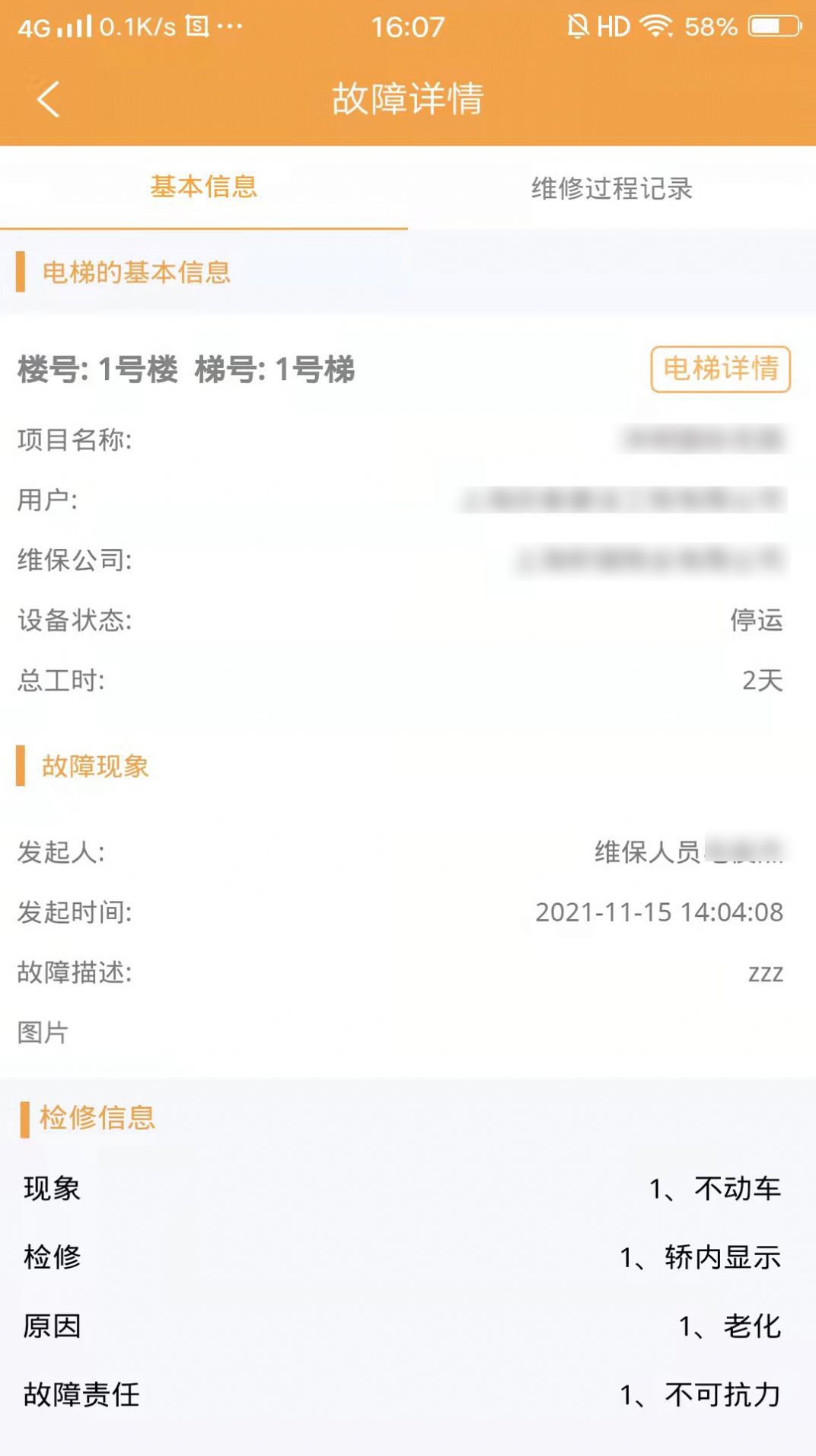This screenshot has height=1456, width=816.
Task: Open the 电梯详情 button
Action: tap(720, 369)
